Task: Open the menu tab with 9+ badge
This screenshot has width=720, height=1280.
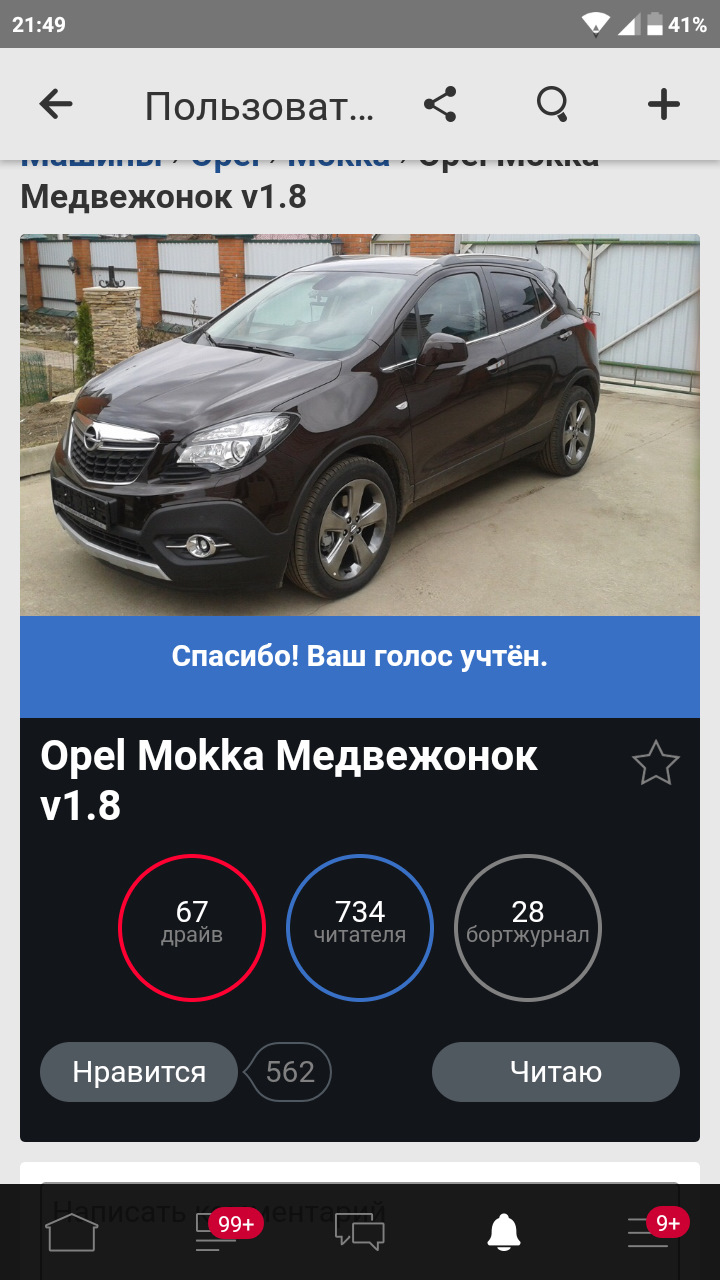Action: (x=648, y=1232)
